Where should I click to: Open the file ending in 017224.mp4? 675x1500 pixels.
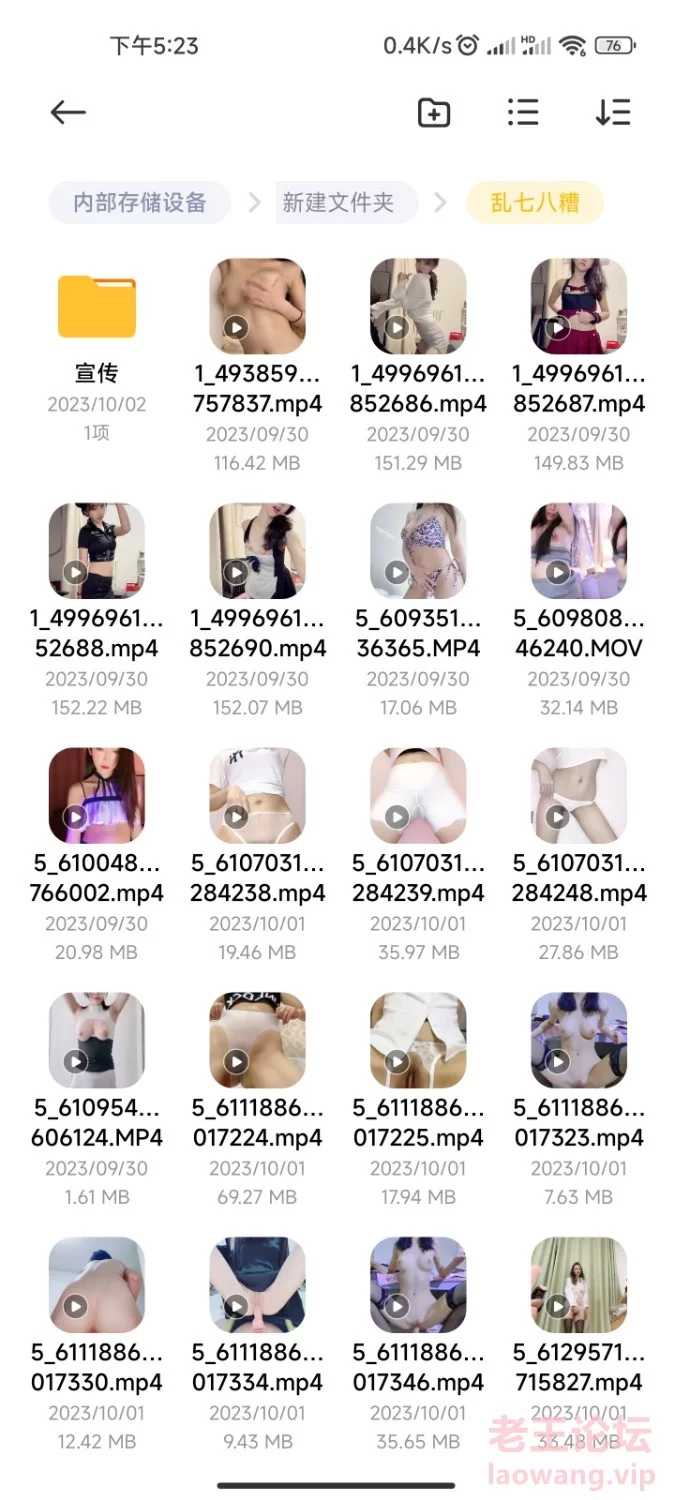[257, 1040]
